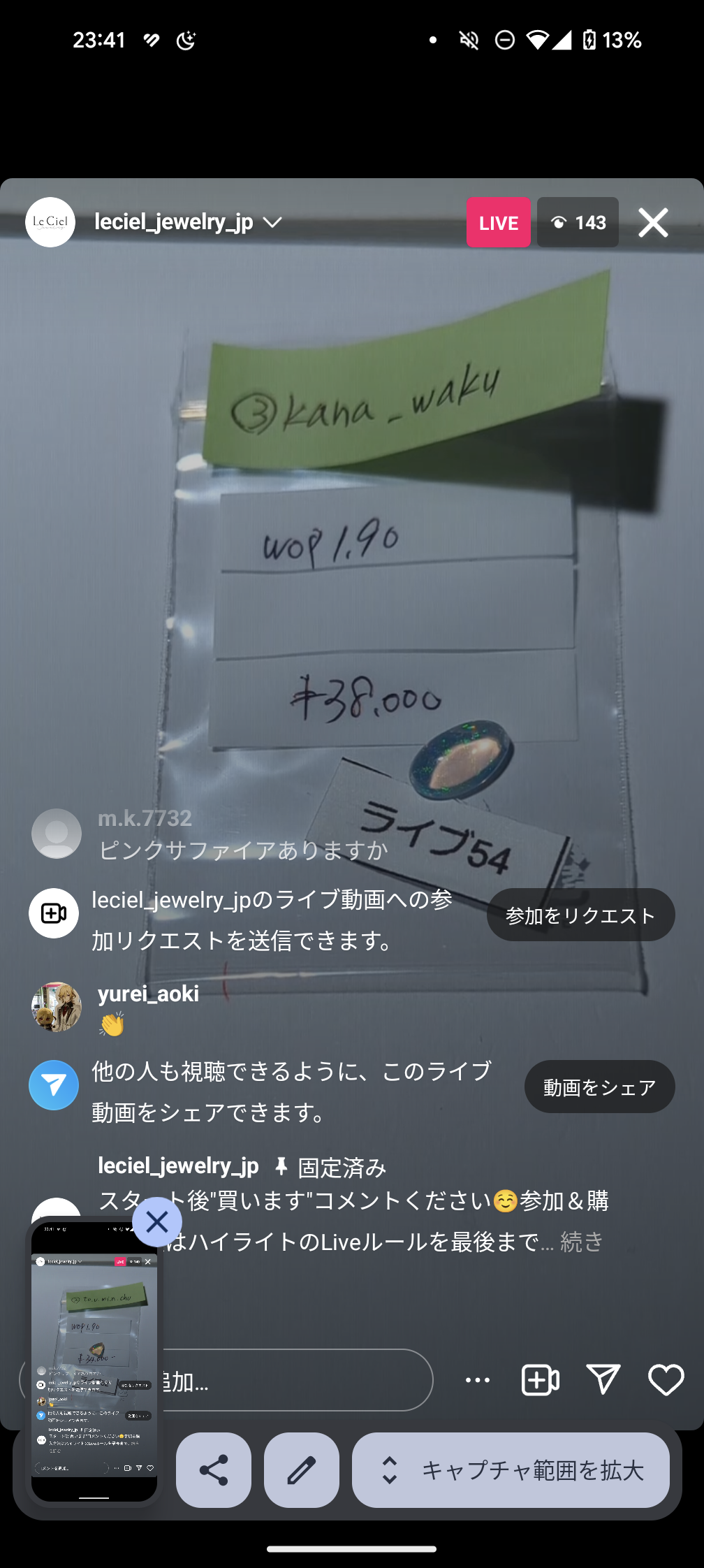Dismiss the screenshot preview via its X
704x1568 pixels.
tap(156, 1221)
